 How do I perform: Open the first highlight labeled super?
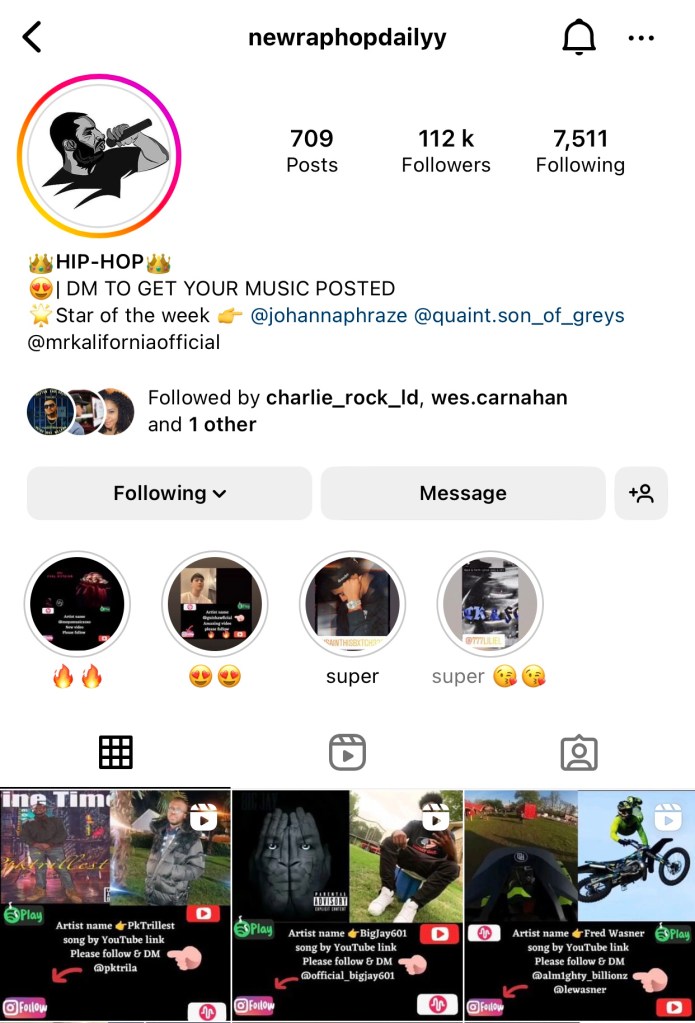point(352,603)
